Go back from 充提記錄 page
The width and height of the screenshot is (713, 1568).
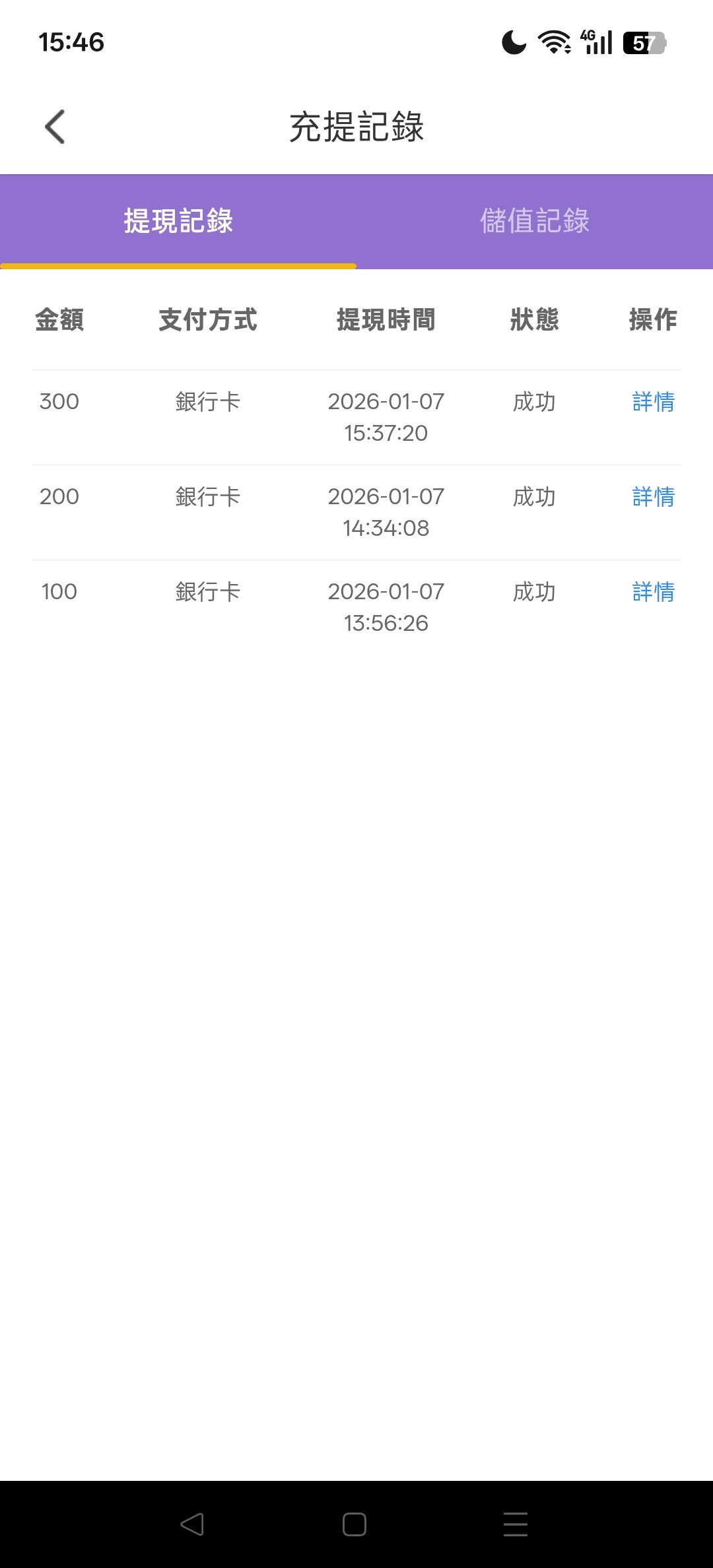pos(55,127)
